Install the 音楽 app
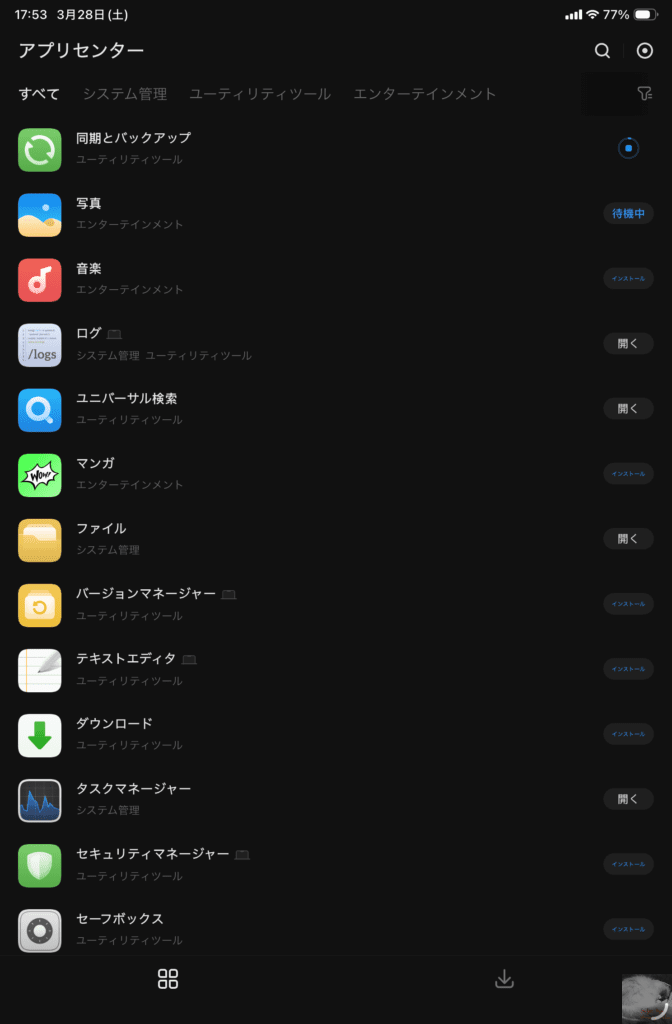Image resolution: width=672 pixels, height=1024 pixels. [x=628, y=279]
